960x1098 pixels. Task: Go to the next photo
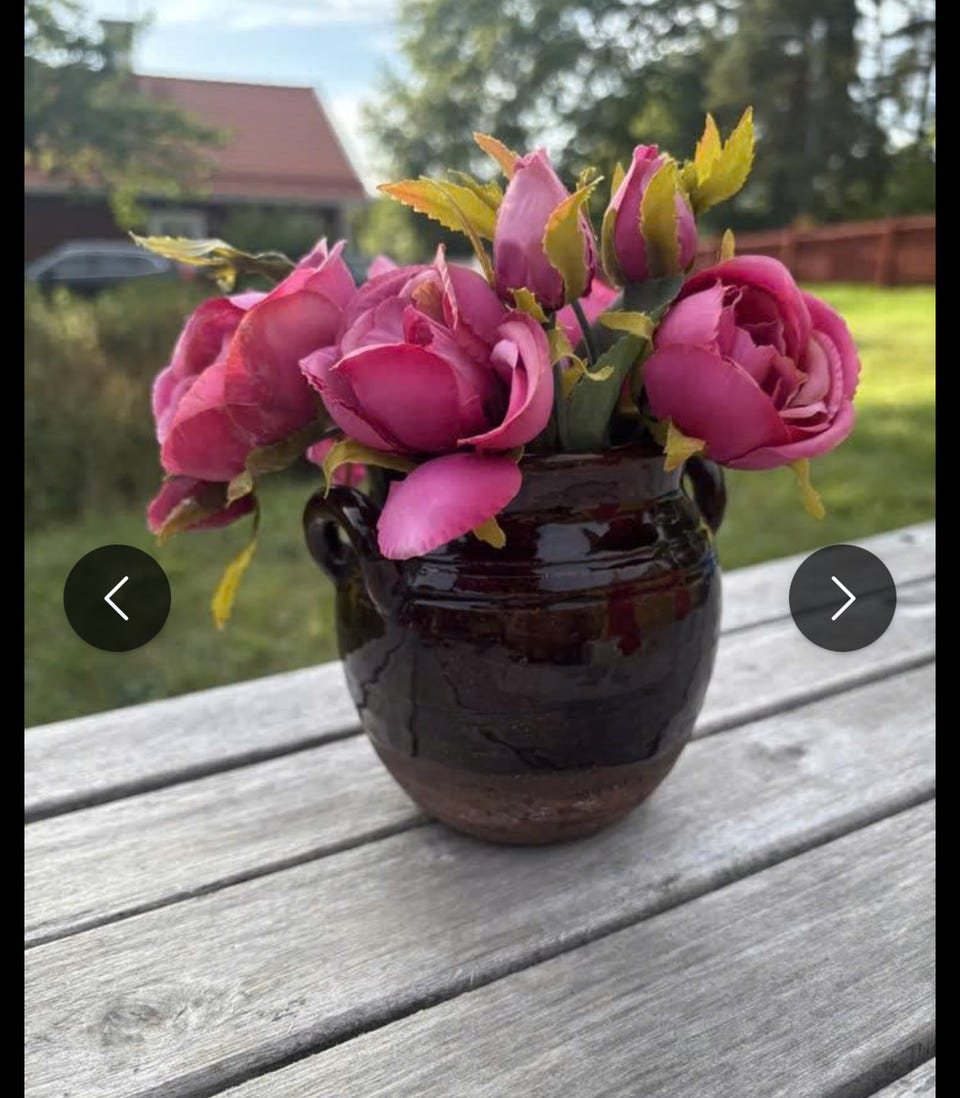pyautogui.click(x=842, y=598)
